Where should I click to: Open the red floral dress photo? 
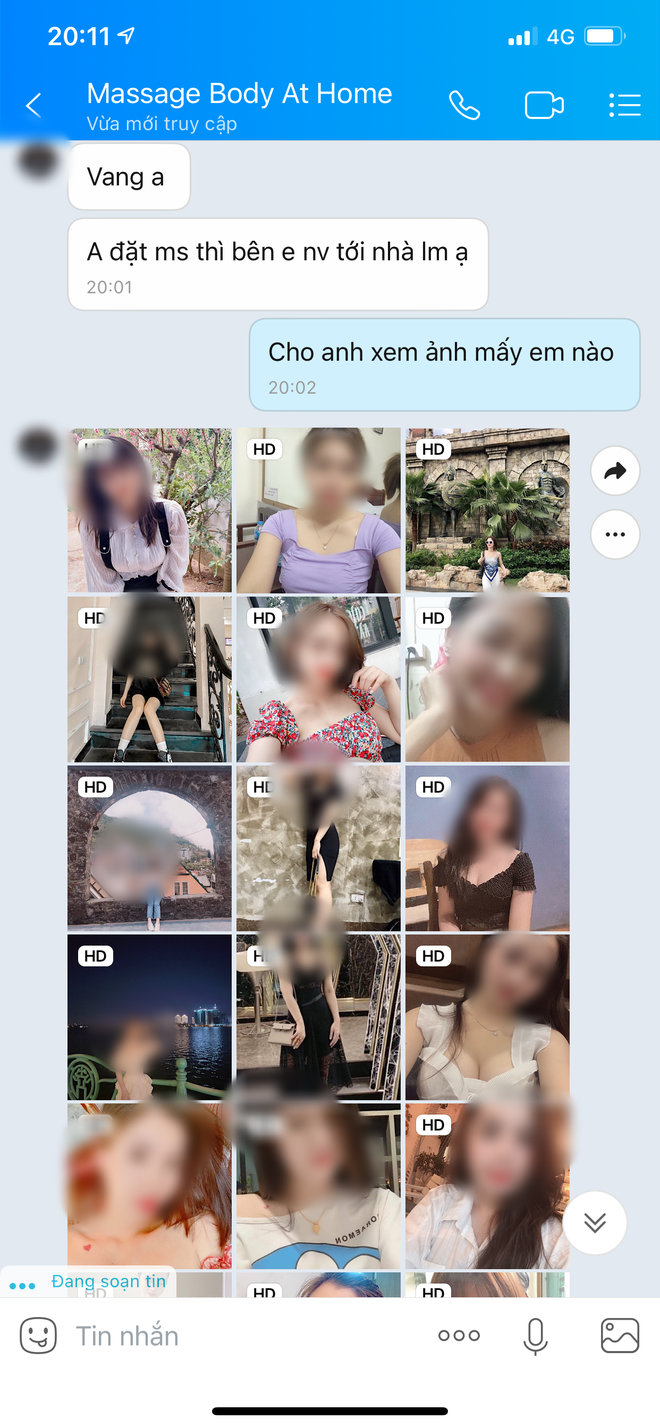coord(318,679)
